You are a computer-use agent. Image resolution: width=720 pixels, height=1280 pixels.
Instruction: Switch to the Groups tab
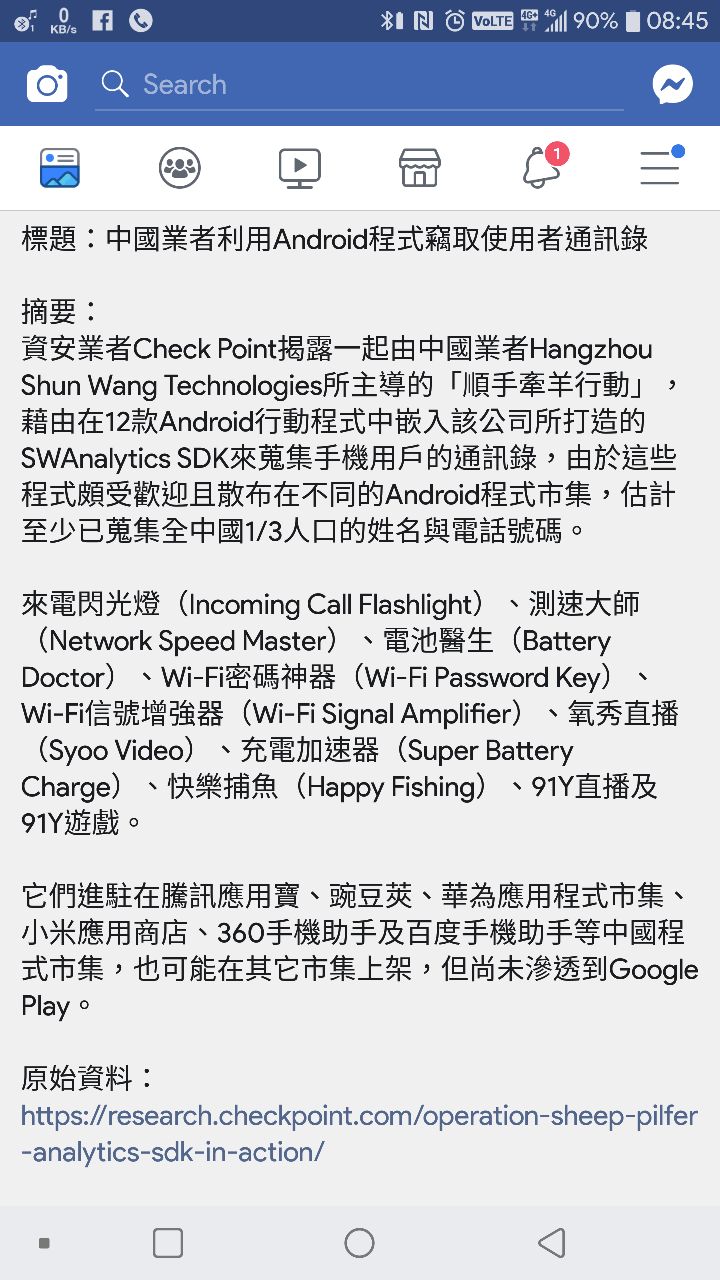180,168
